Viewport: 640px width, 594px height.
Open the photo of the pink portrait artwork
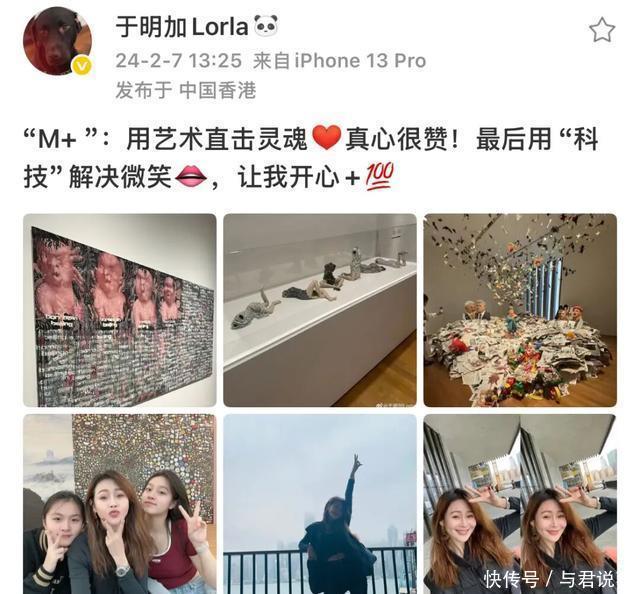(120, 310)
